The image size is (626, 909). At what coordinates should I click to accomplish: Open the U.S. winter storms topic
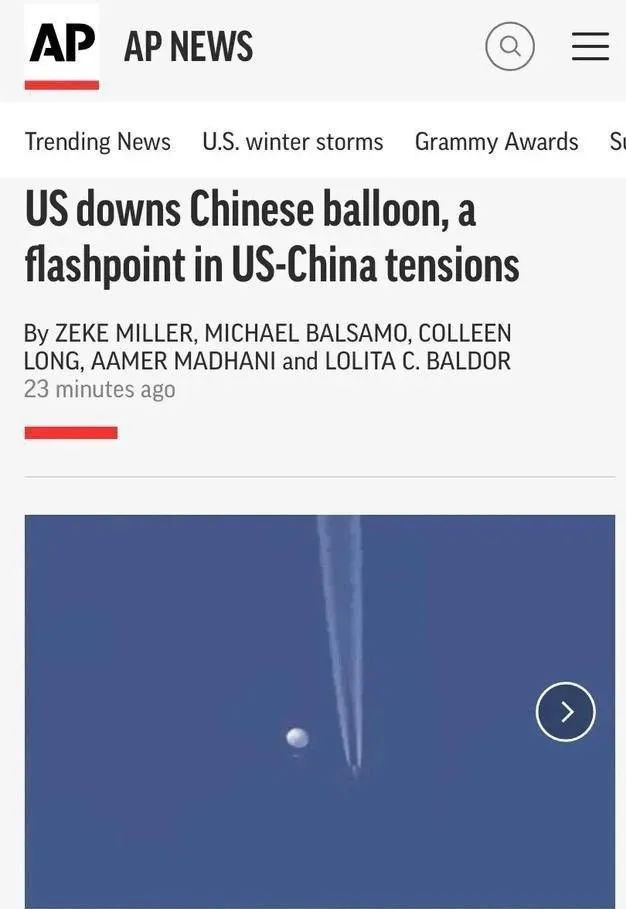pos(292,141)
